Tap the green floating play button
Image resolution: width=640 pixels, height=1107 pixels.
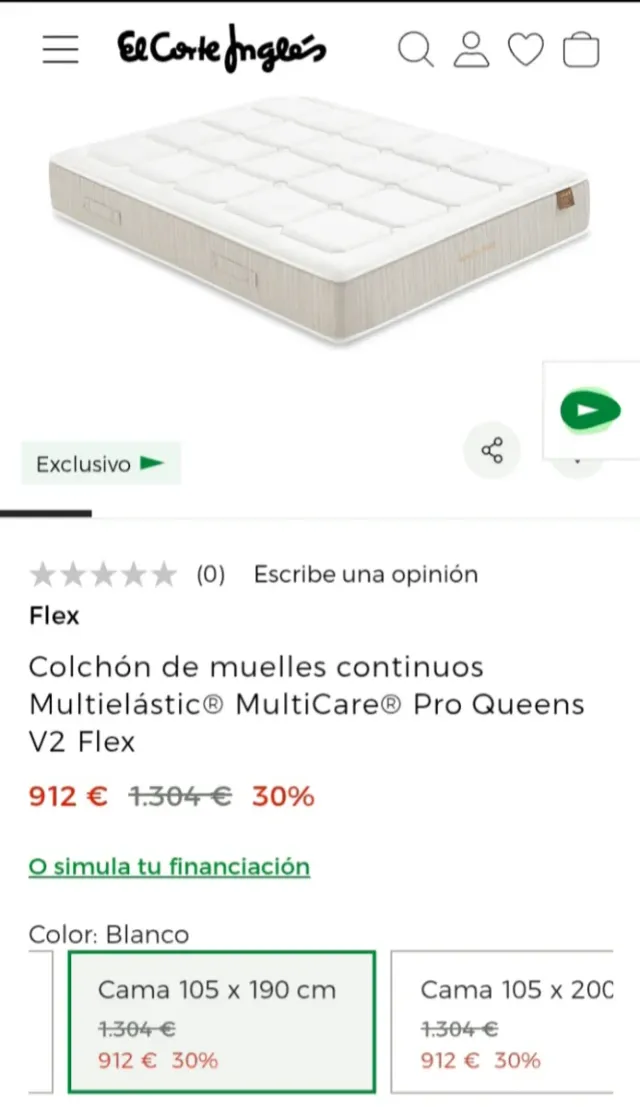590,410
